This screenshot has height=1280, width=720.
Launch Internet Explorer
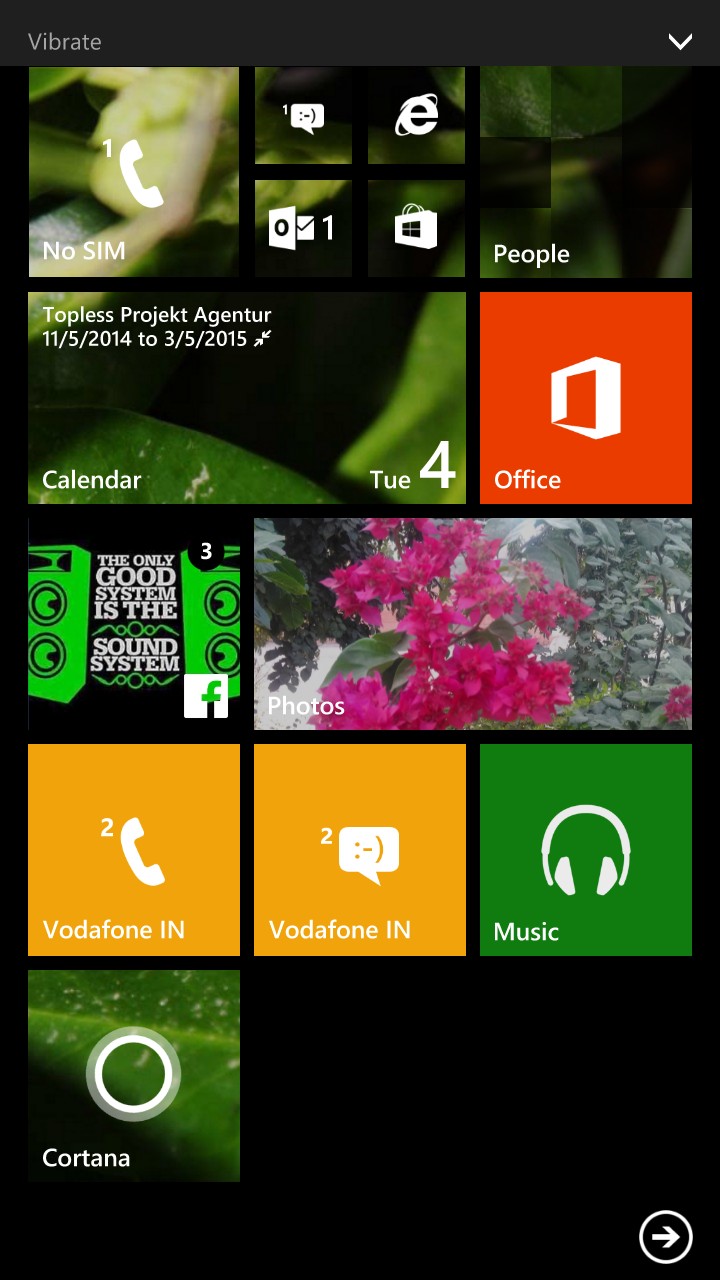pos(416,116)
